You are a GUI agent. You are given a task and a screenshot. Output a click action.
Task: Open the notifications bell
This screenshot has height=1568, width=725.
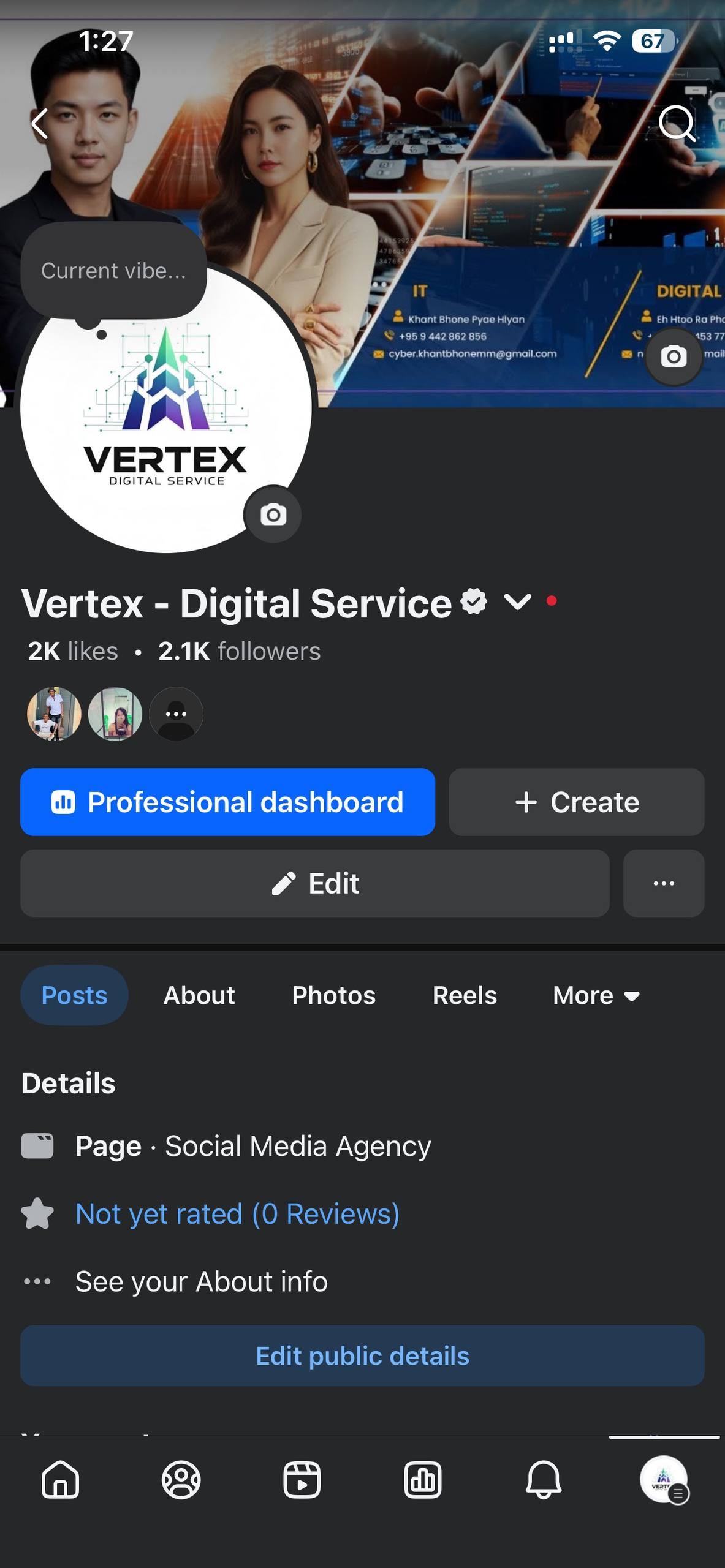click(x=543, y=1480)
